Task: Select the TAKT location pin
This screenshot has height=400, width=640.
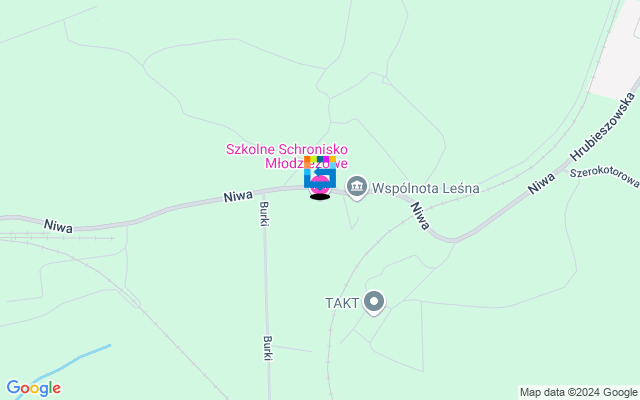Action: (x=374, y=301)
